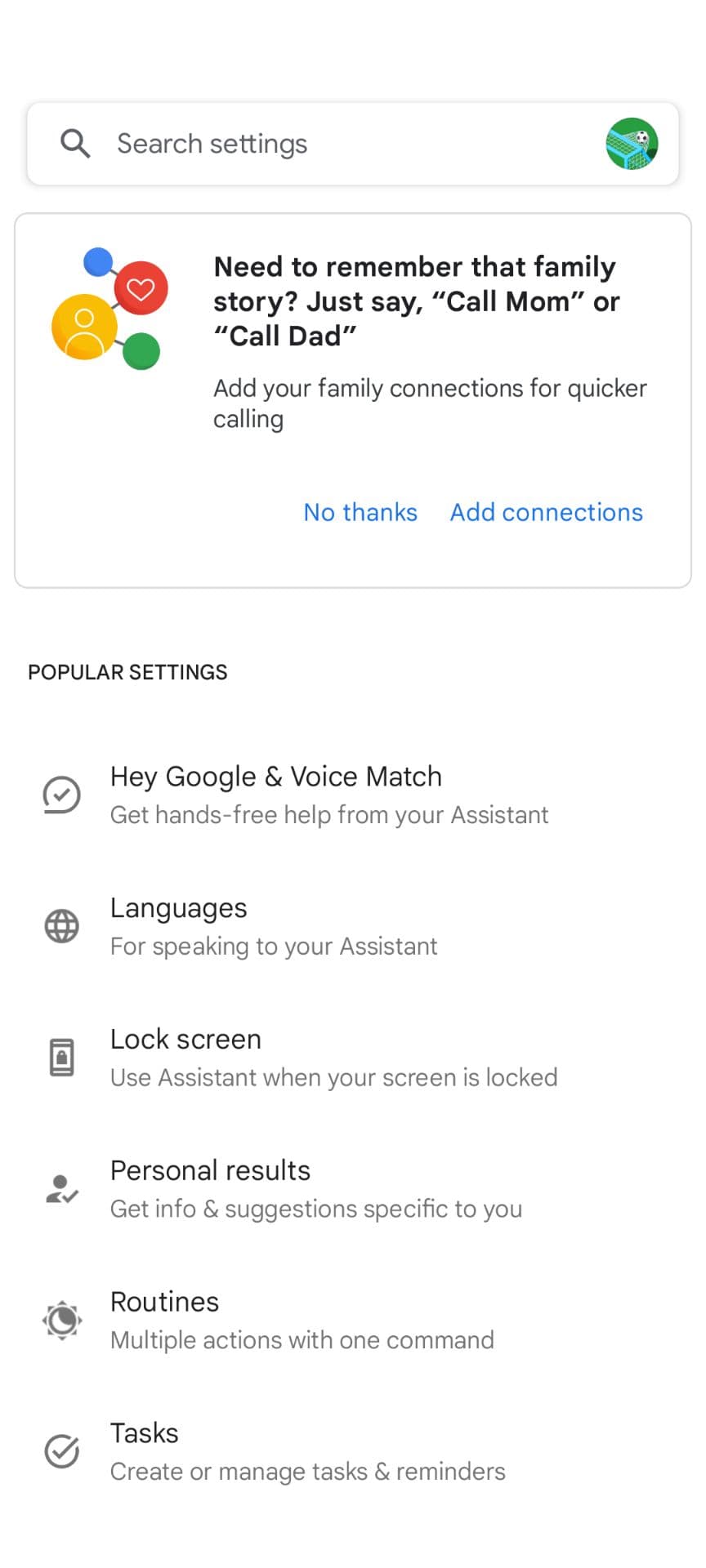Click the Popular settings section header
The width and height of the screenshot is (706, 1568).
click(x=127, y=672)
